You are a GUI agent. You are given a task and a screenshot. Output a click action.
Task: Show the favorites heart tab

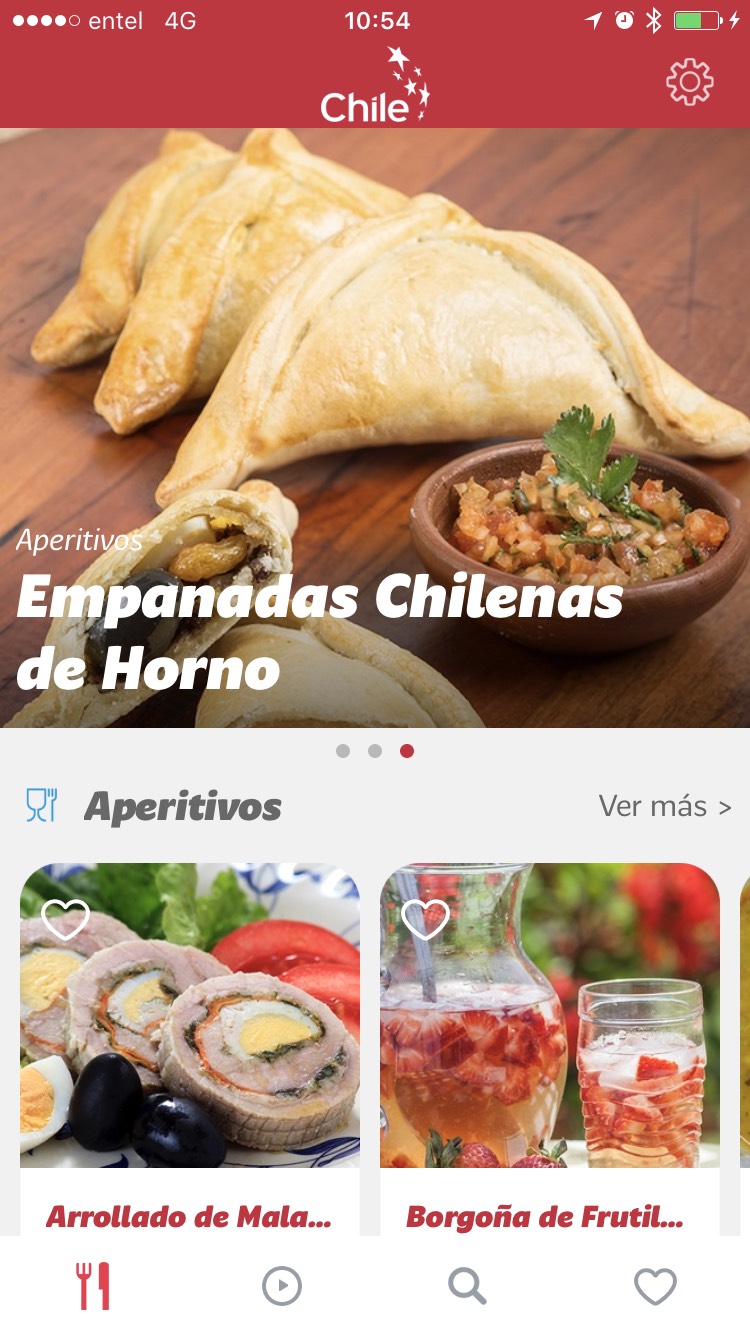pos(656,1286)
